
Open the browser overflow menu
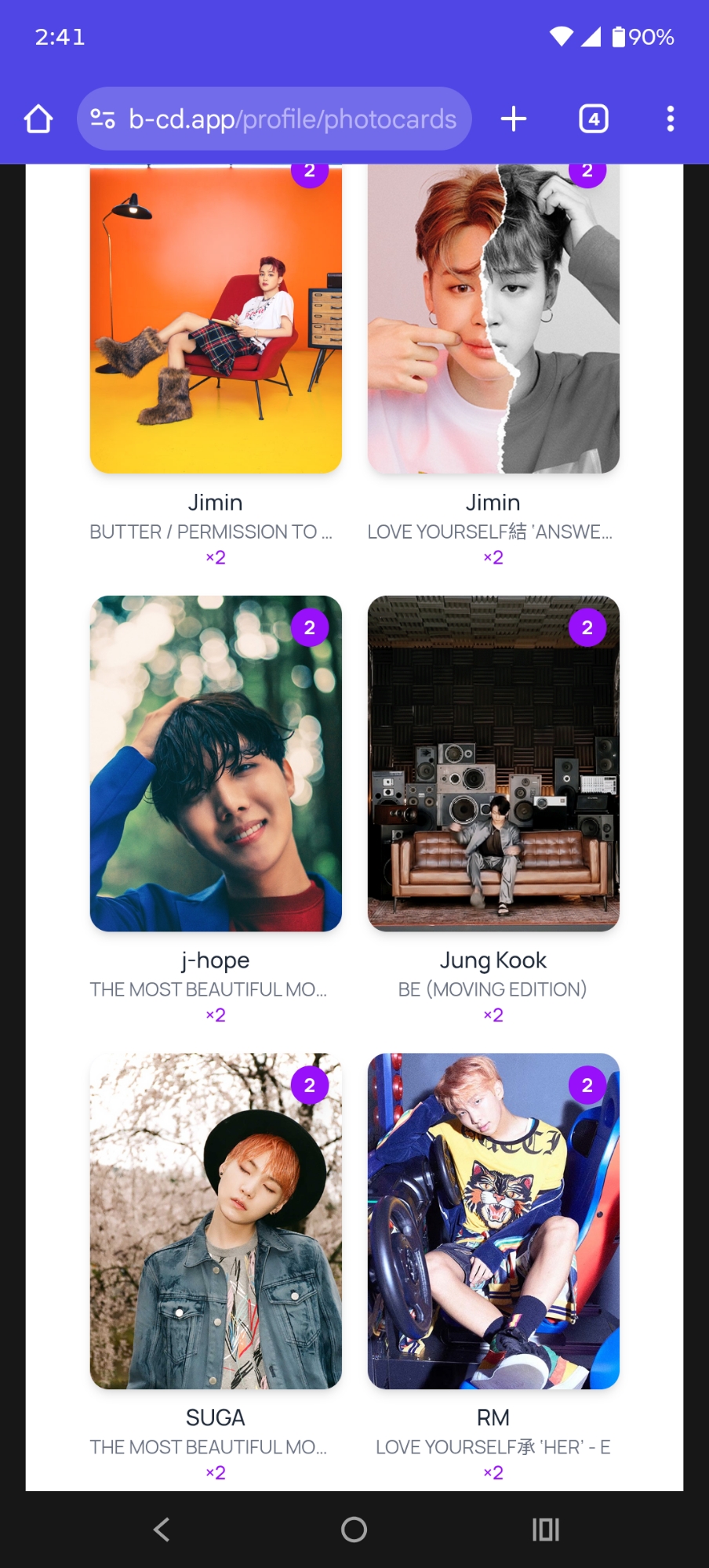click(x=670, y=119)
